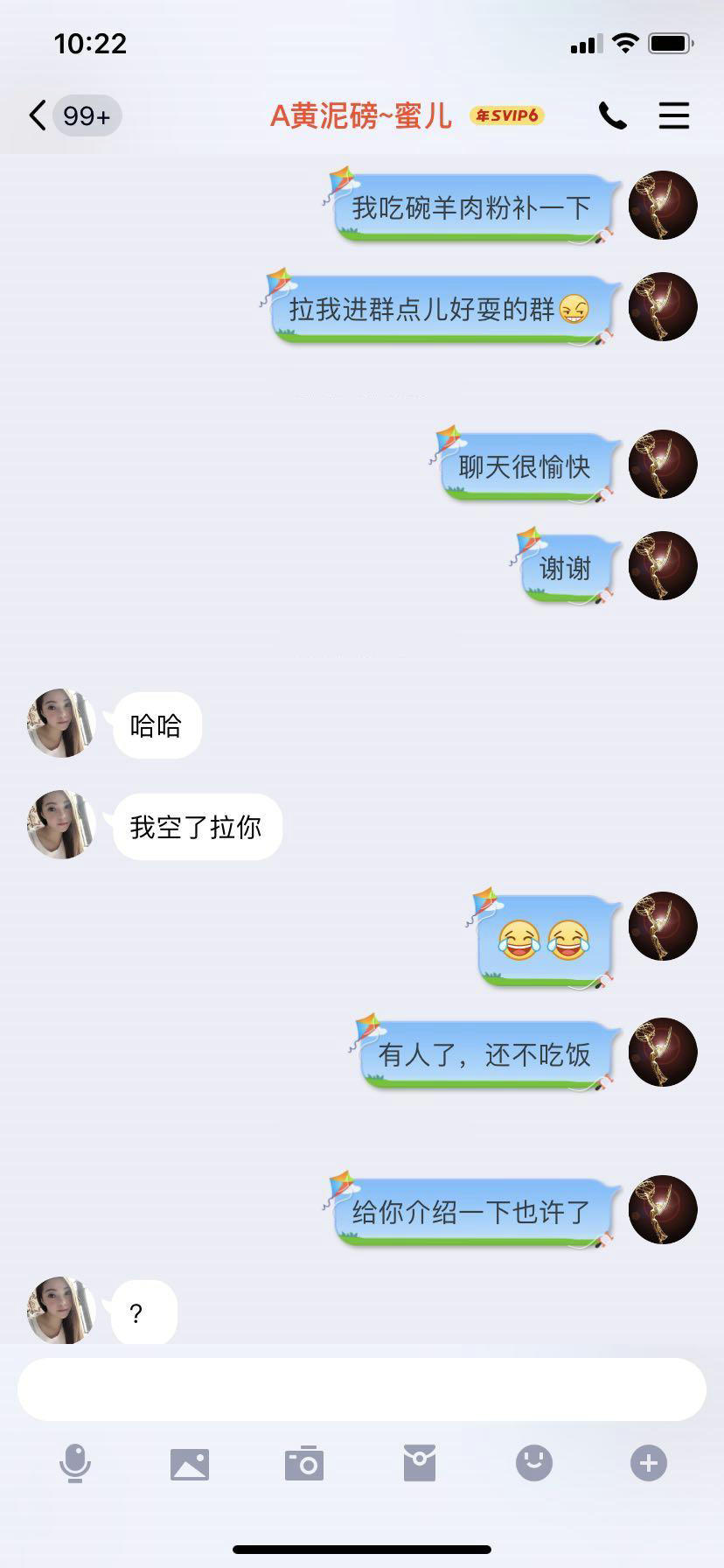
Task: Open the red packet icon
Action: coord(419,1461)
